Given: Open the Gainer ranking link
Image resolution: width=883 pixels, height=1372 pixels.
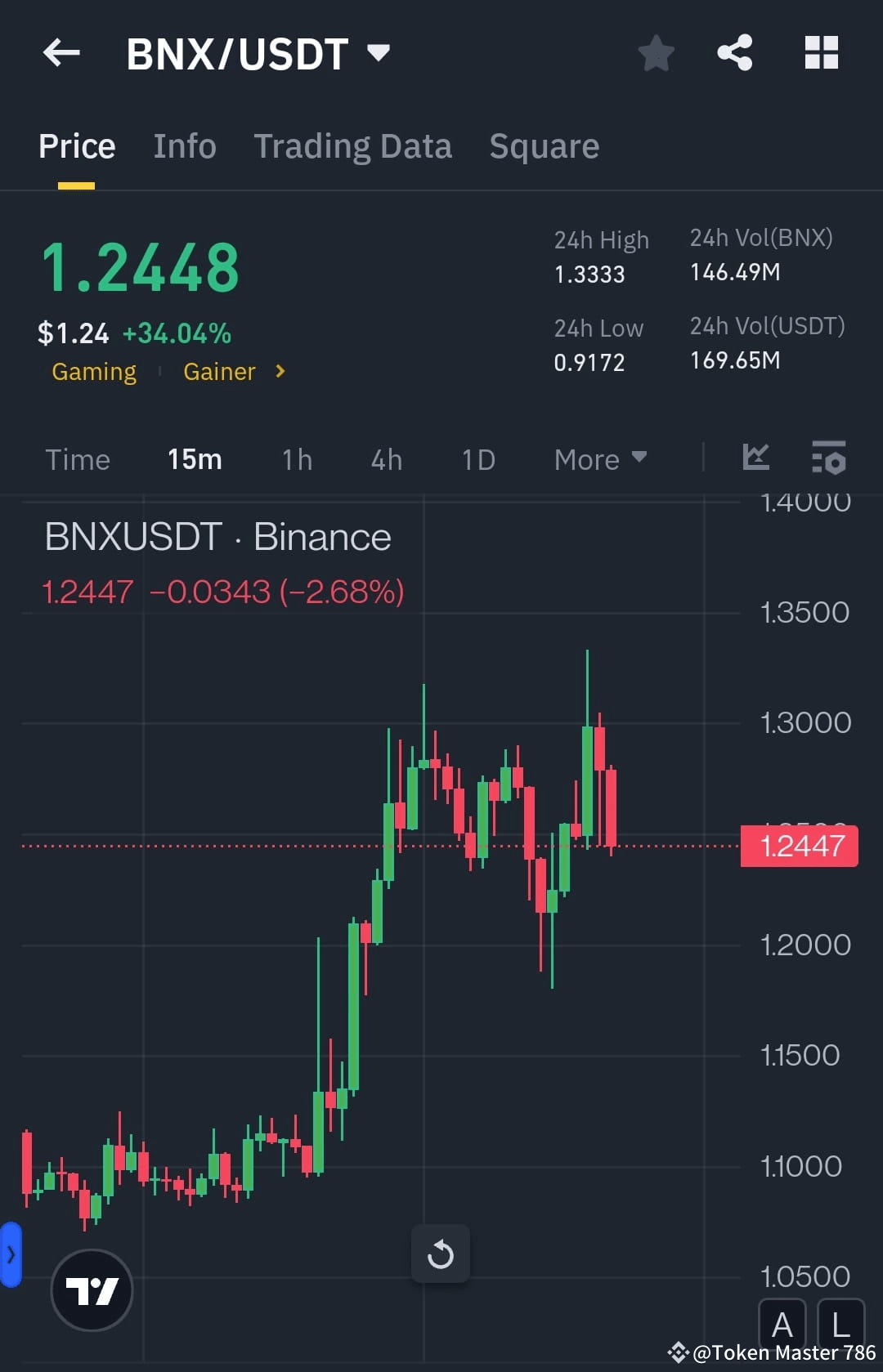Looking at the screenshot, I should coord(219,372).
